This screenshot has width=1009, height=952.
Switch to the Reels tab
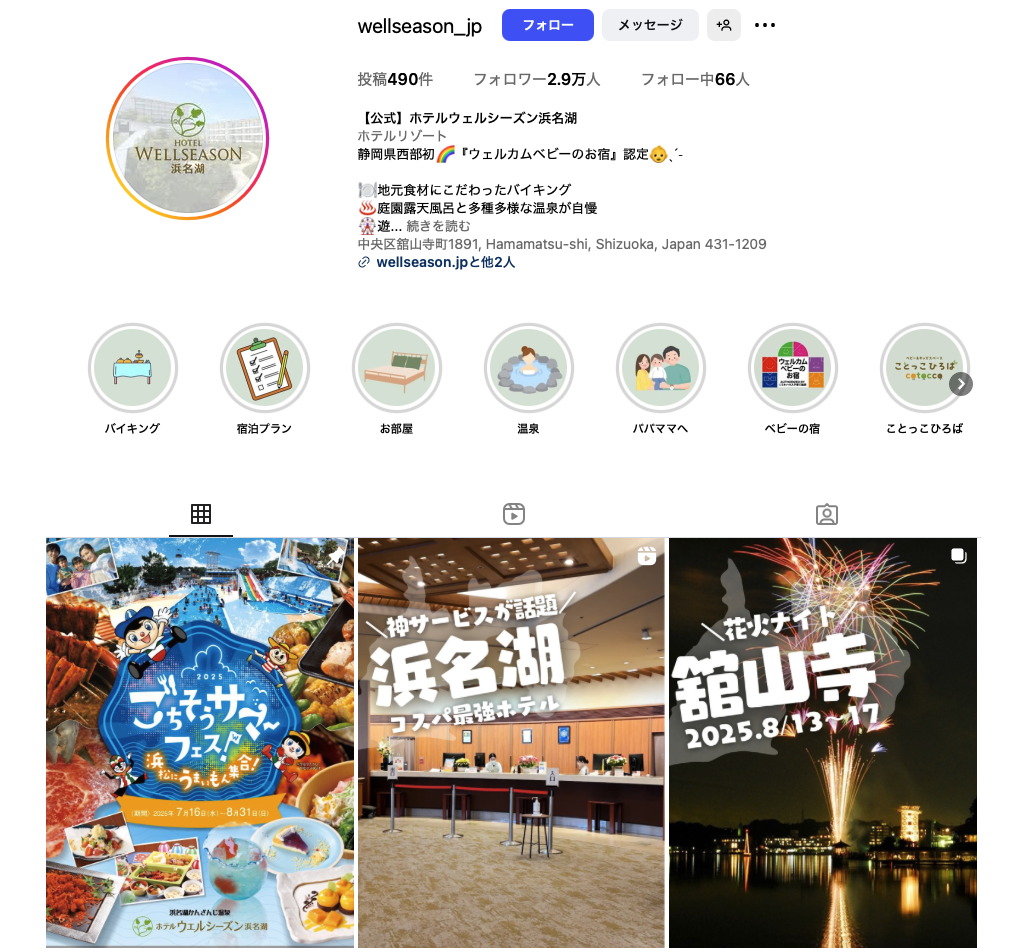514,514
